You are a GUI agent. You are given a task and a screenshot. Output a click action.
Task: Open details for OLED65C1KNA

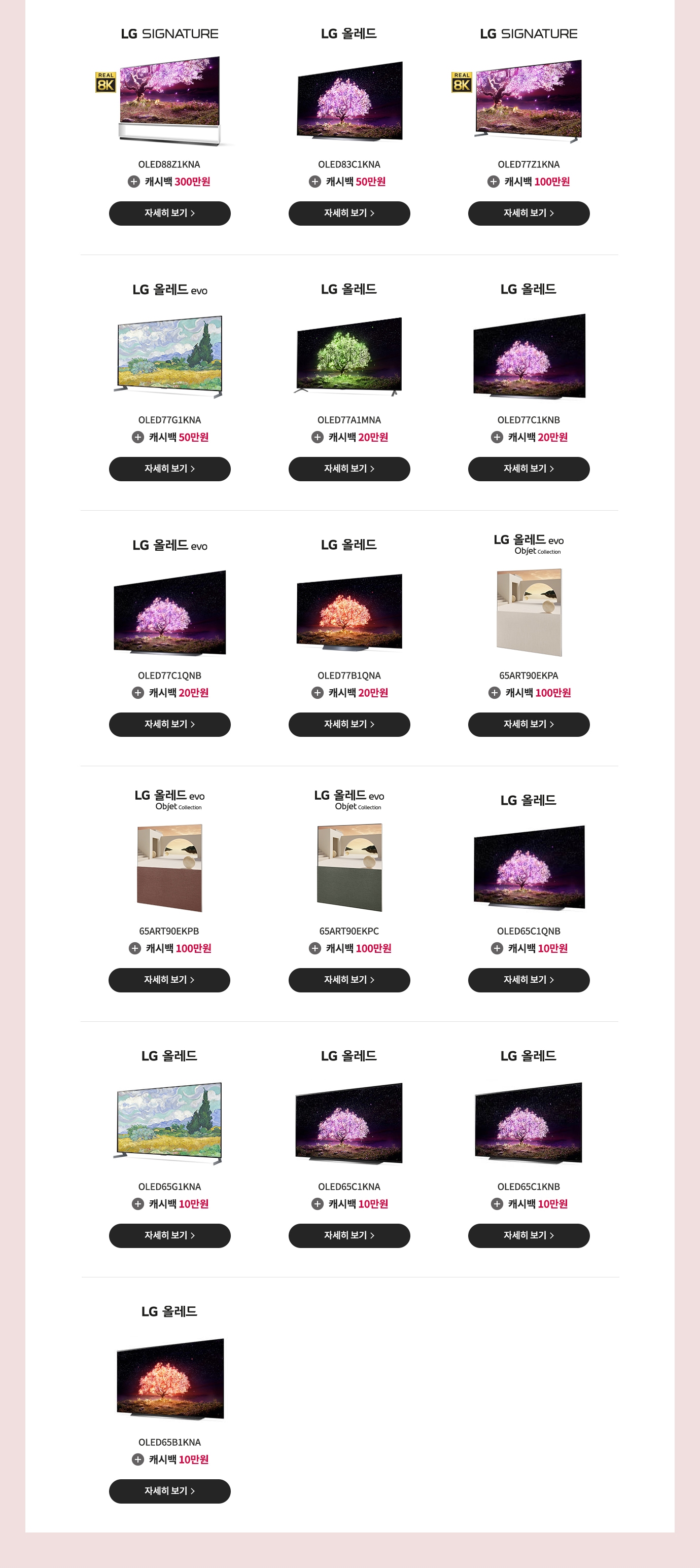point(349,1236)
